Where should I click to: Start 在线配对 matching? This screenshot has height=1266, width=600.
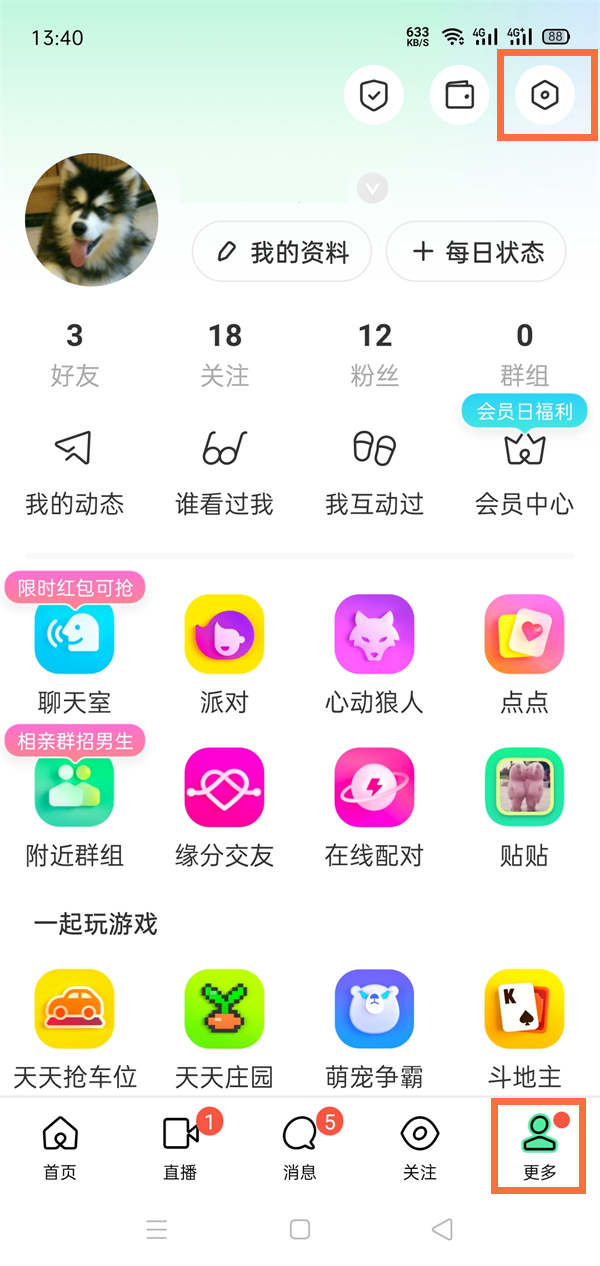pos(374,805)
